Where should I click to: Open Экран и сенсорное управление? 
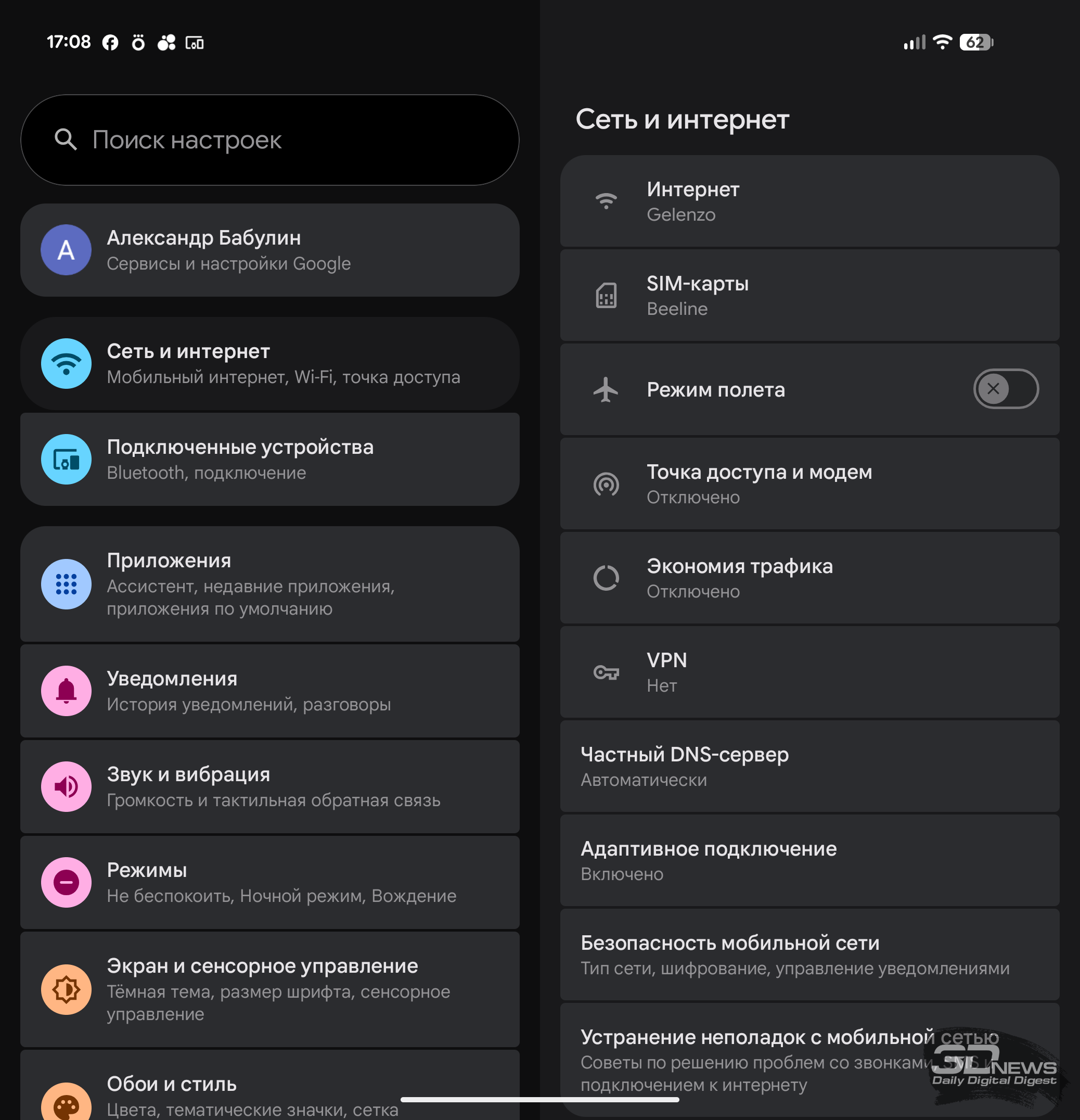tap(269, 989)
